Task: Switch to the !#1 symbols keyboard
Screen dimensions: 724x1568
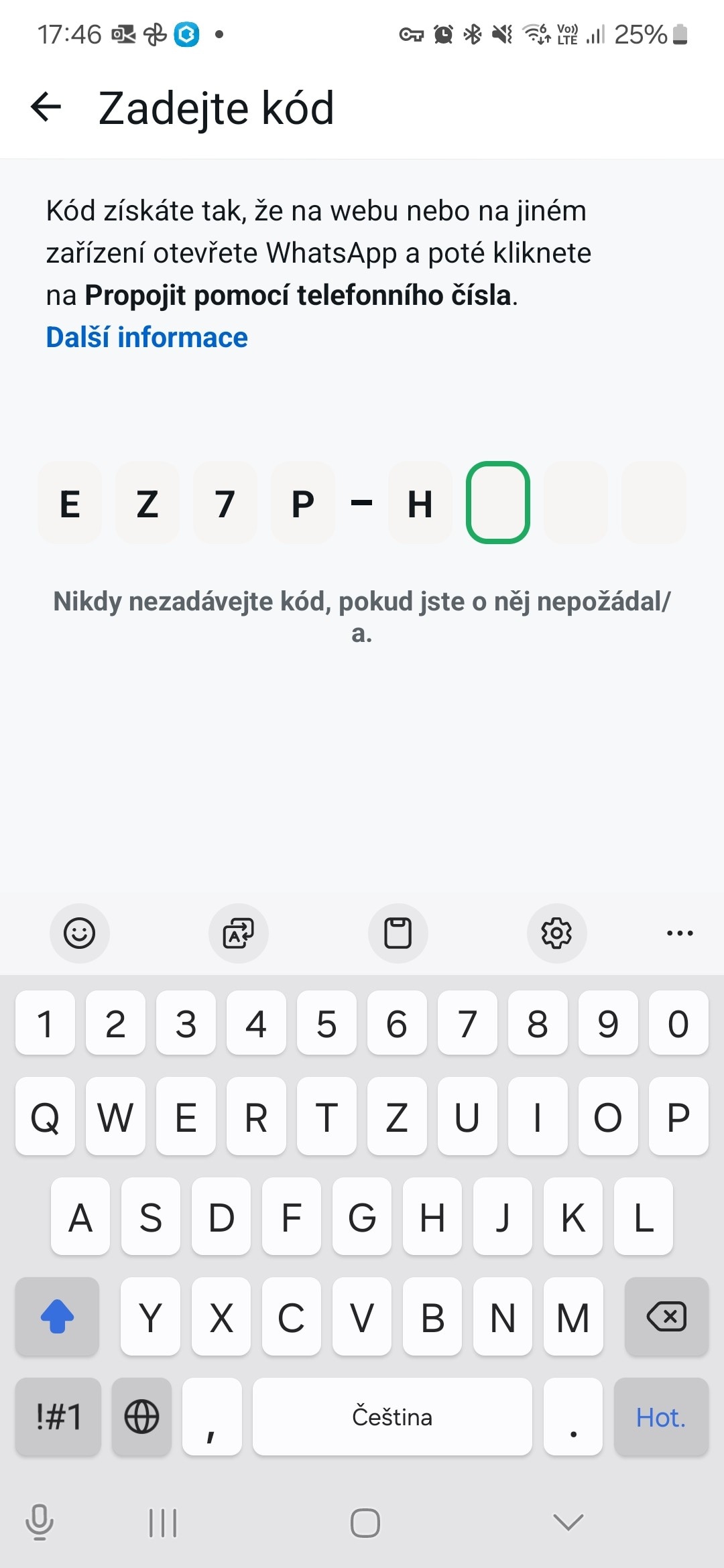Action: point(58,1417)
